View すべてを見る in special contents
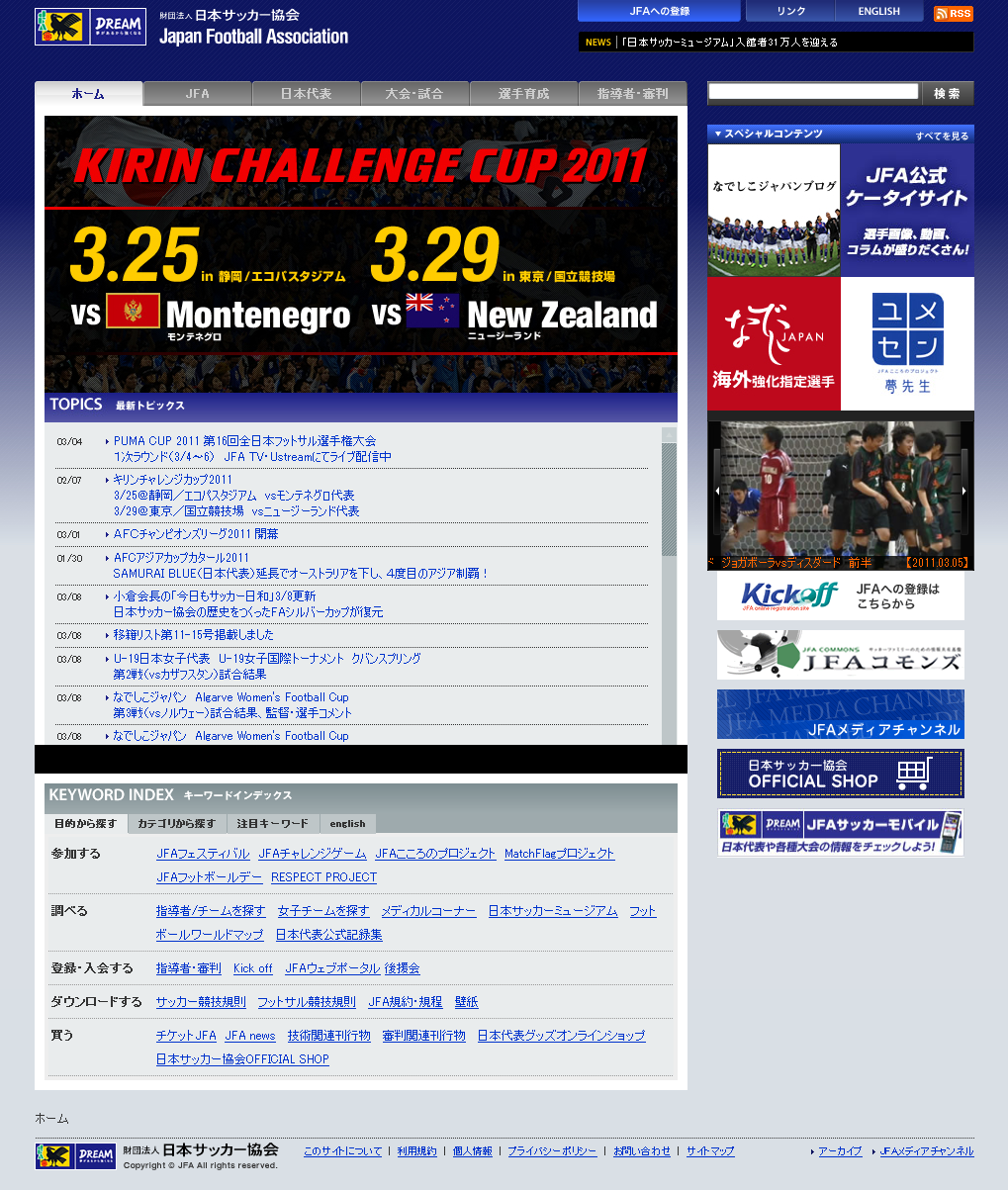Viewport: 1008px width, 1190px height. (942, 136)
